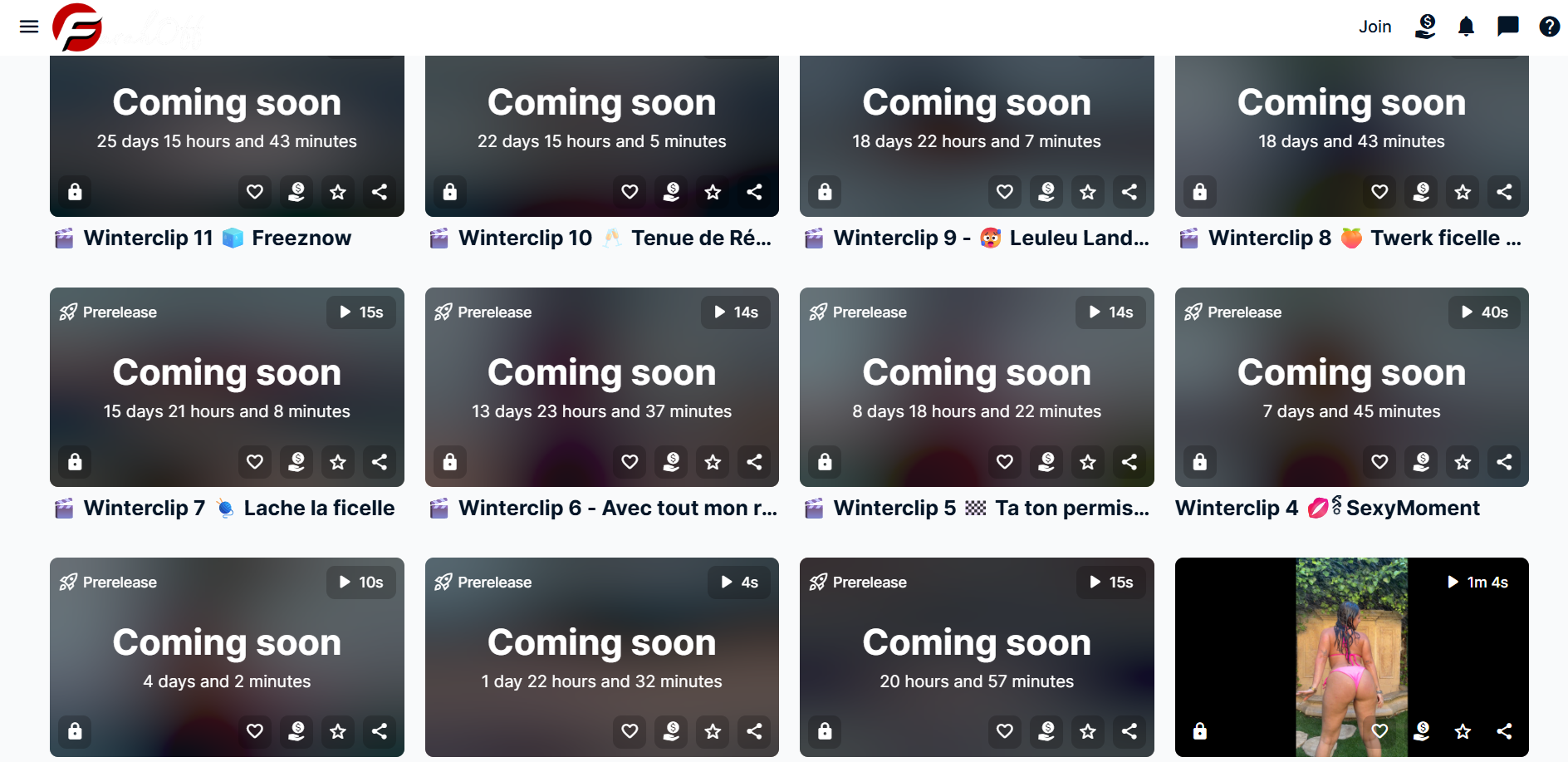The height and width of the screenshot is (762, 1568).
Task: Open the tip money icon in header
Action: click(x=1425, y=27)
